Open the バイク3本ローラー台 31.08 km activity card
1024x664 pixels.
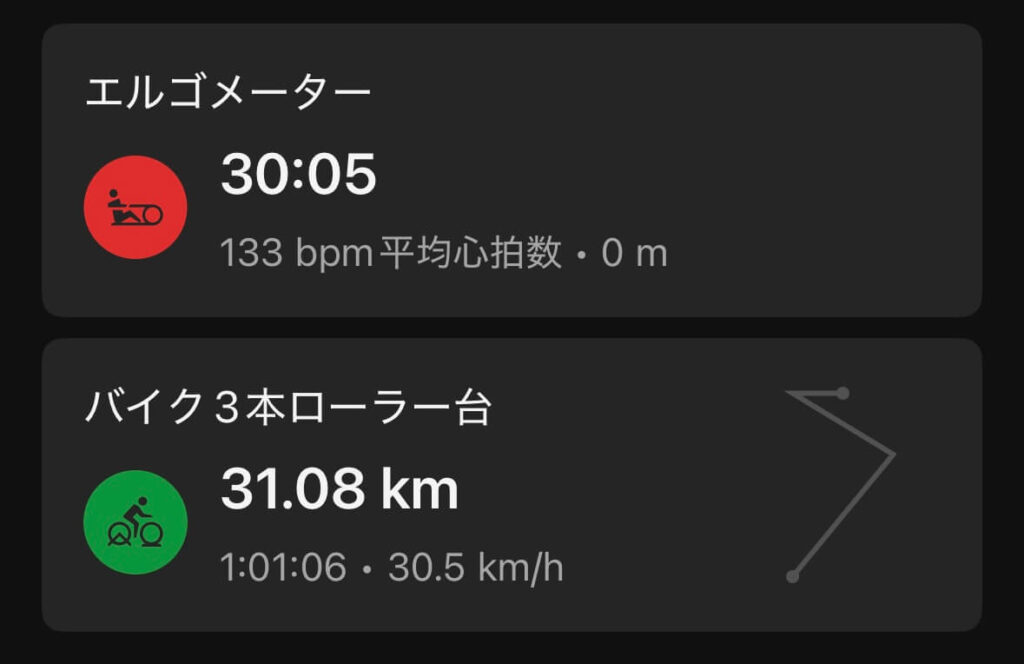click(x=511, y=485)
